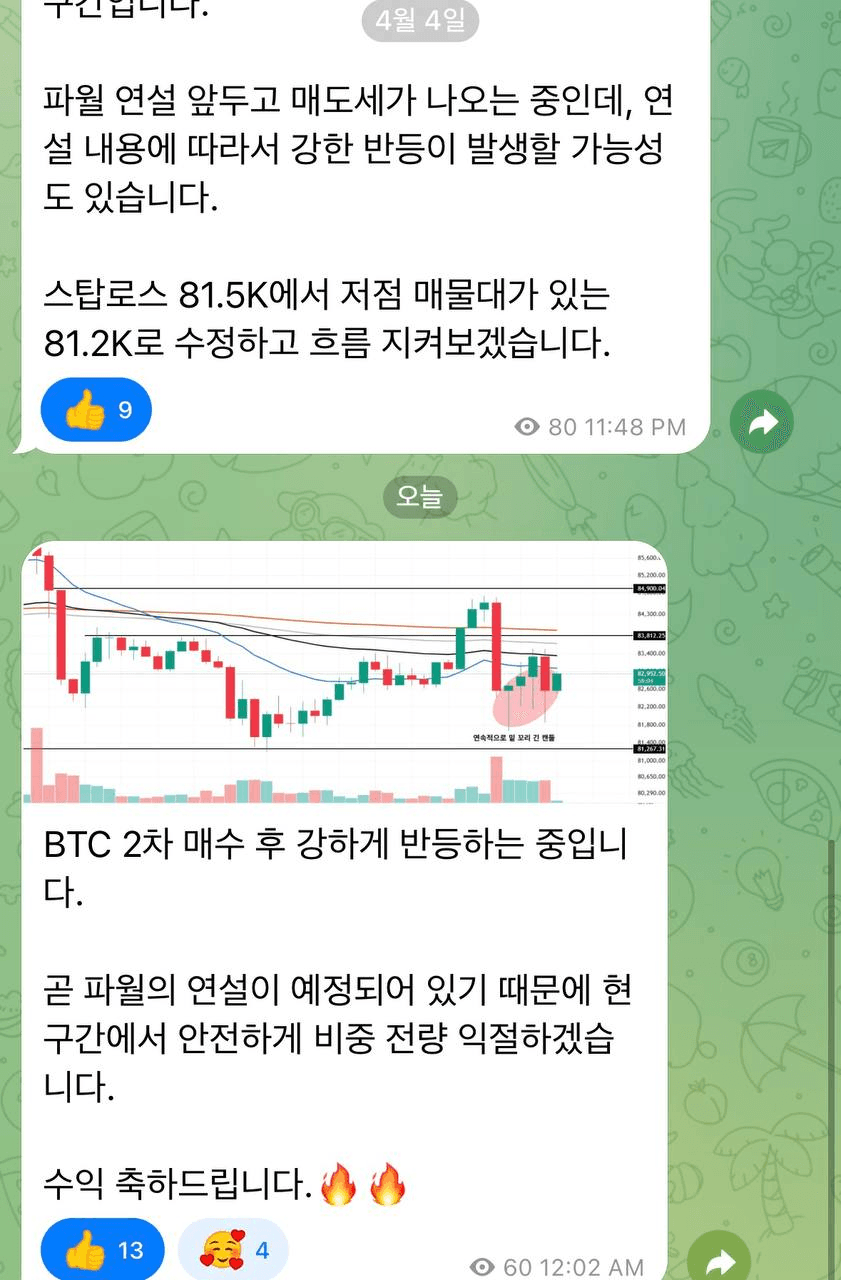841x1280 pixels.
Task: Add thumbs-up reaction showing 13
Action: point(100,1250)
